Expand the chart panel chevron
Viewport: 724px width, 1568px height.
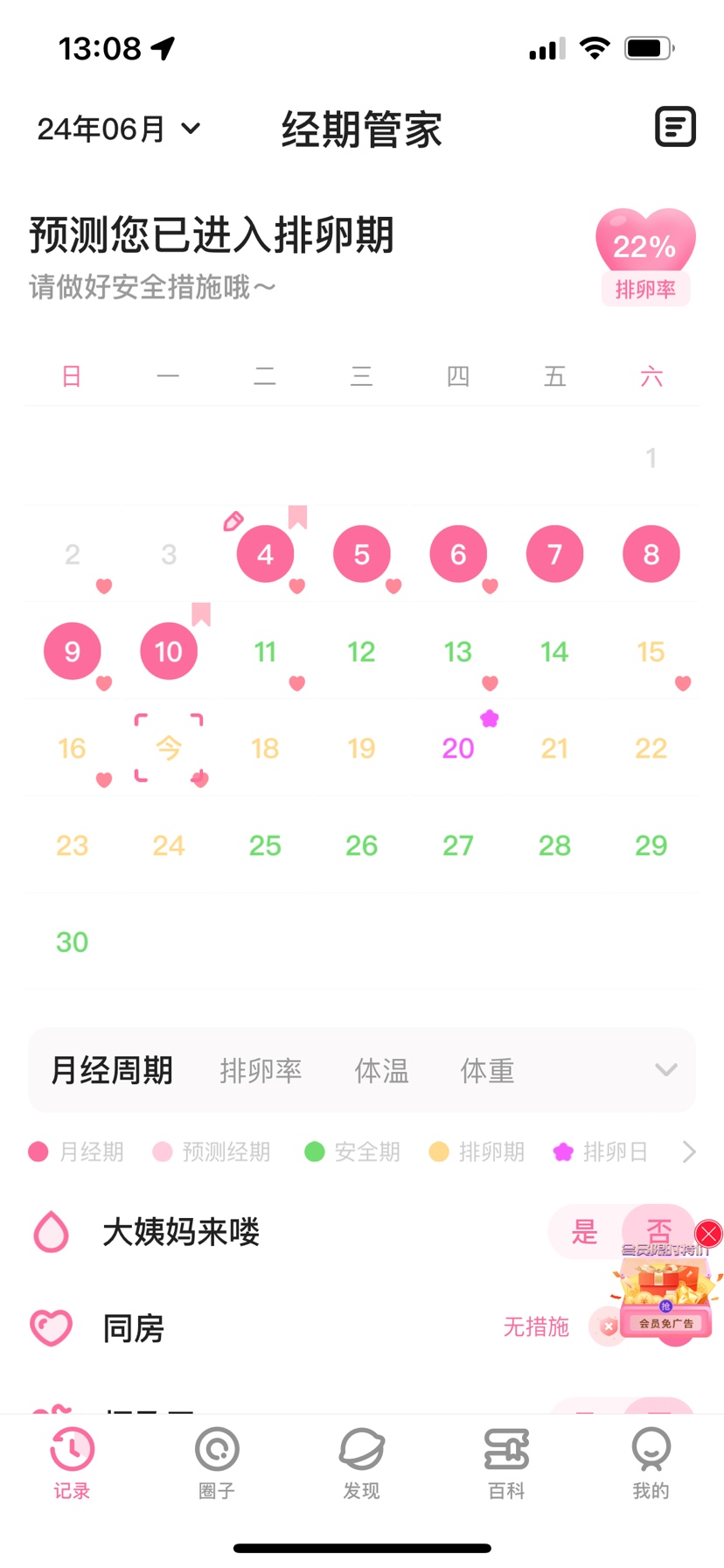[x=666, y=1069]
